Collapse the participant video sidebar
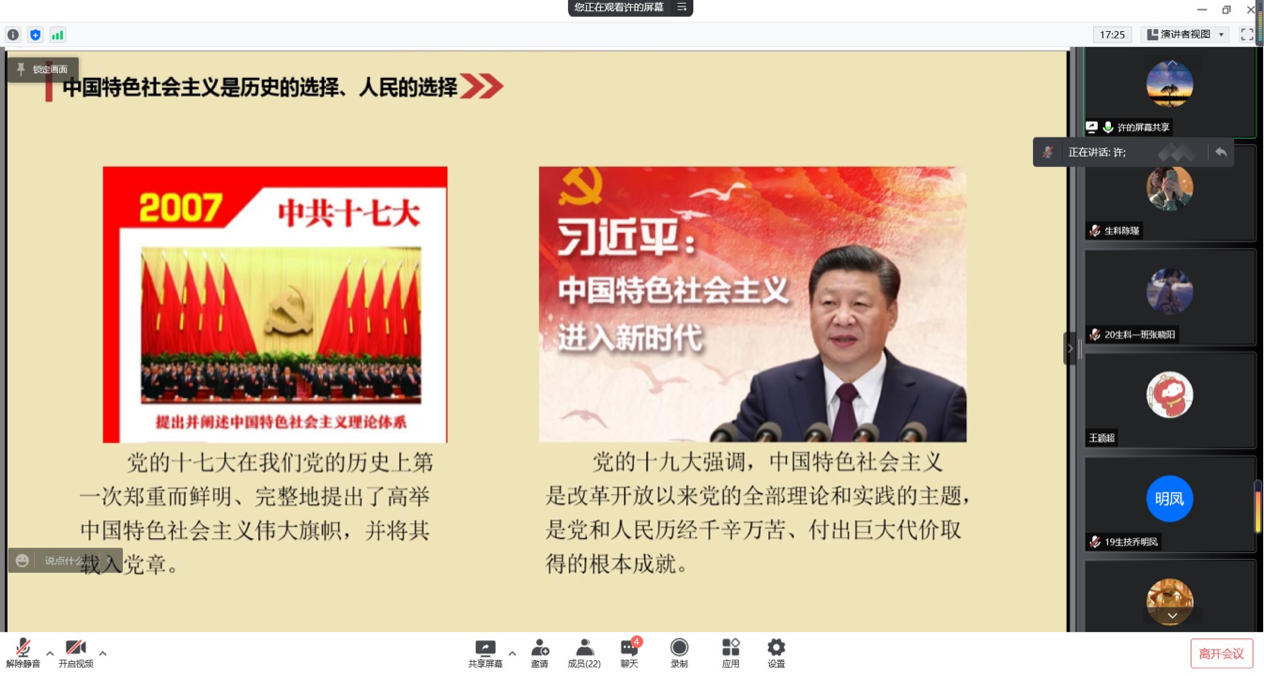1264x676 pixels. (x=1069, y=349)
